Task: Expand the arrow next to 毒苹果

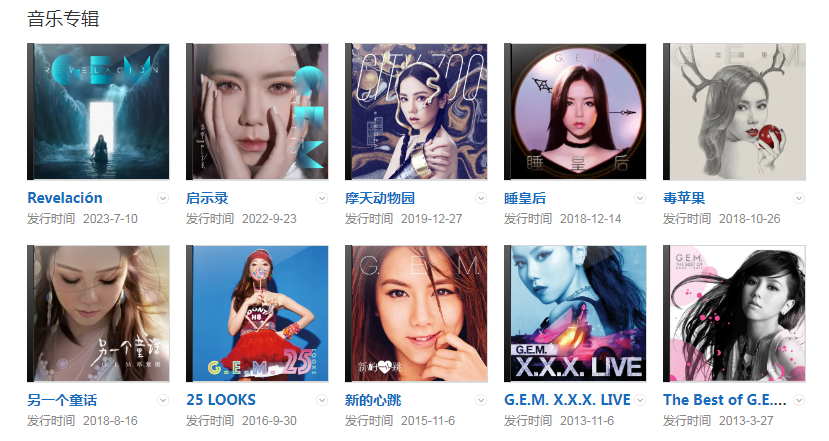Action: [x=799, y=198]
